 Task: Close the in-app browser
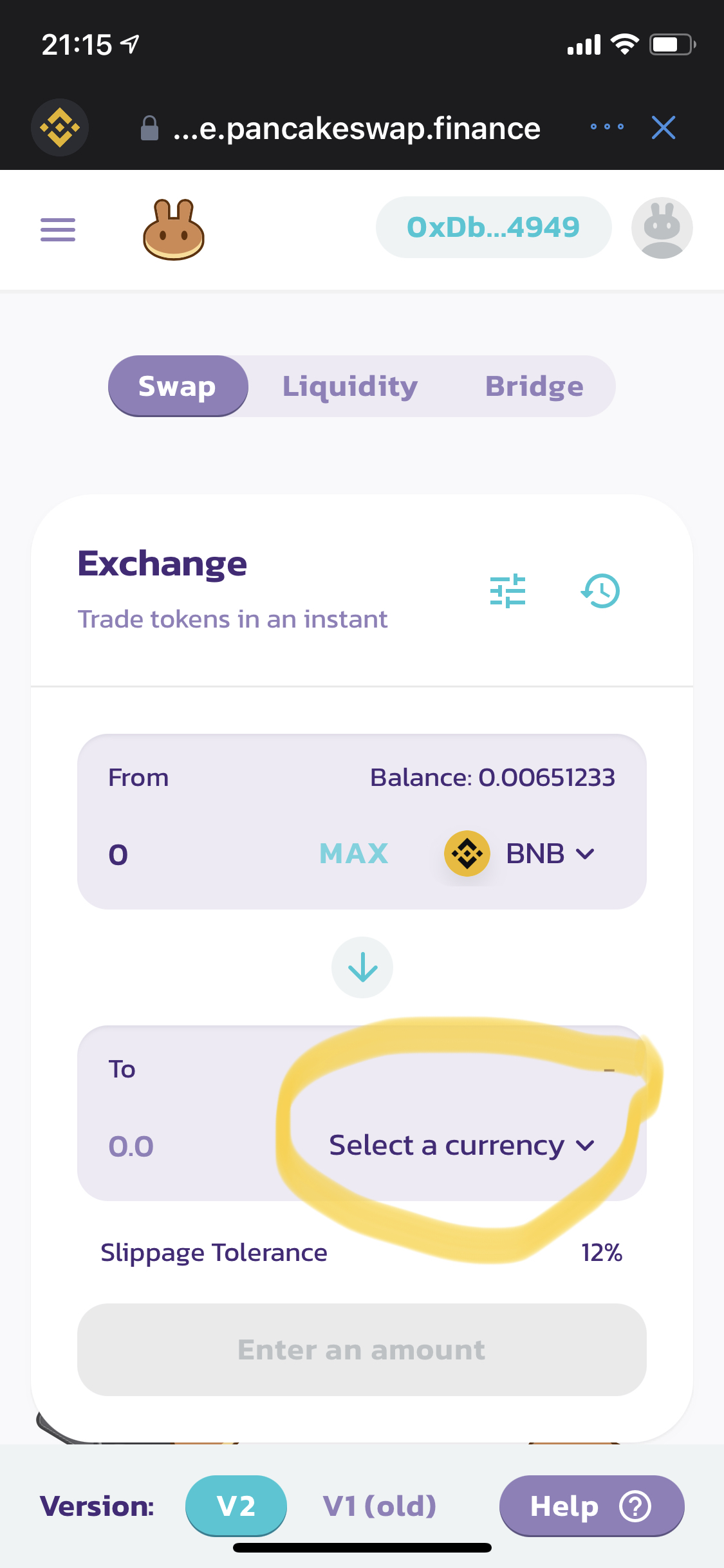point(664,127)
